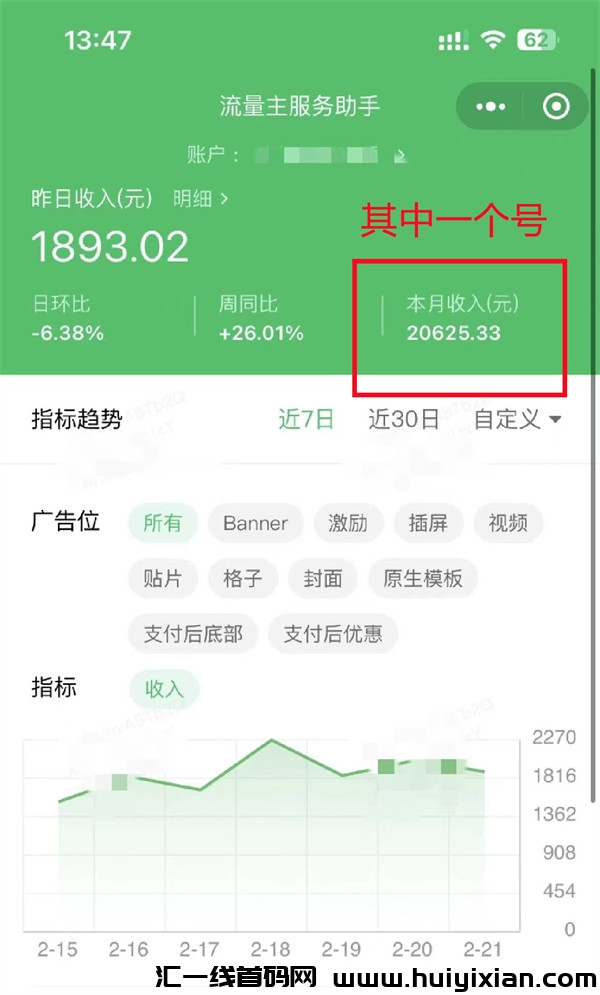Close the mini program with the circle button
The height and width of the screenshot is (995, 600).
[x=556, y=107]
